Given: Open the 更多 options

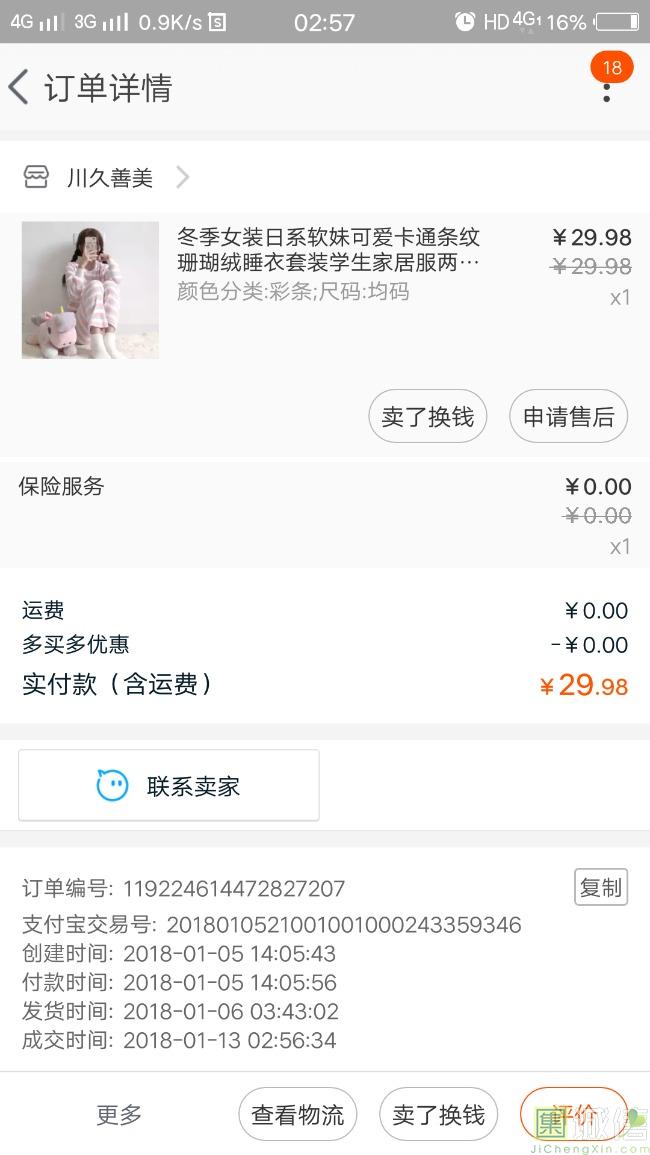Looking at the screenshot, I should point(119,1114).
